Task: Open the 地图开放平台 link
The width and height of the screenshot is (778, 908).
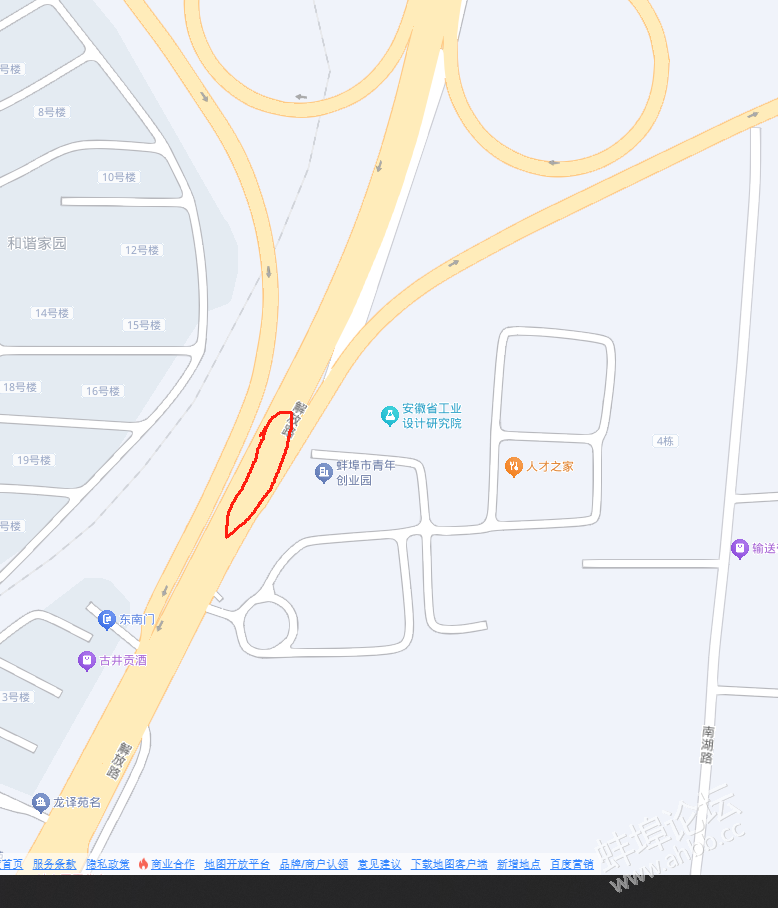Action: pyautogui.click(x=237, y=864)
